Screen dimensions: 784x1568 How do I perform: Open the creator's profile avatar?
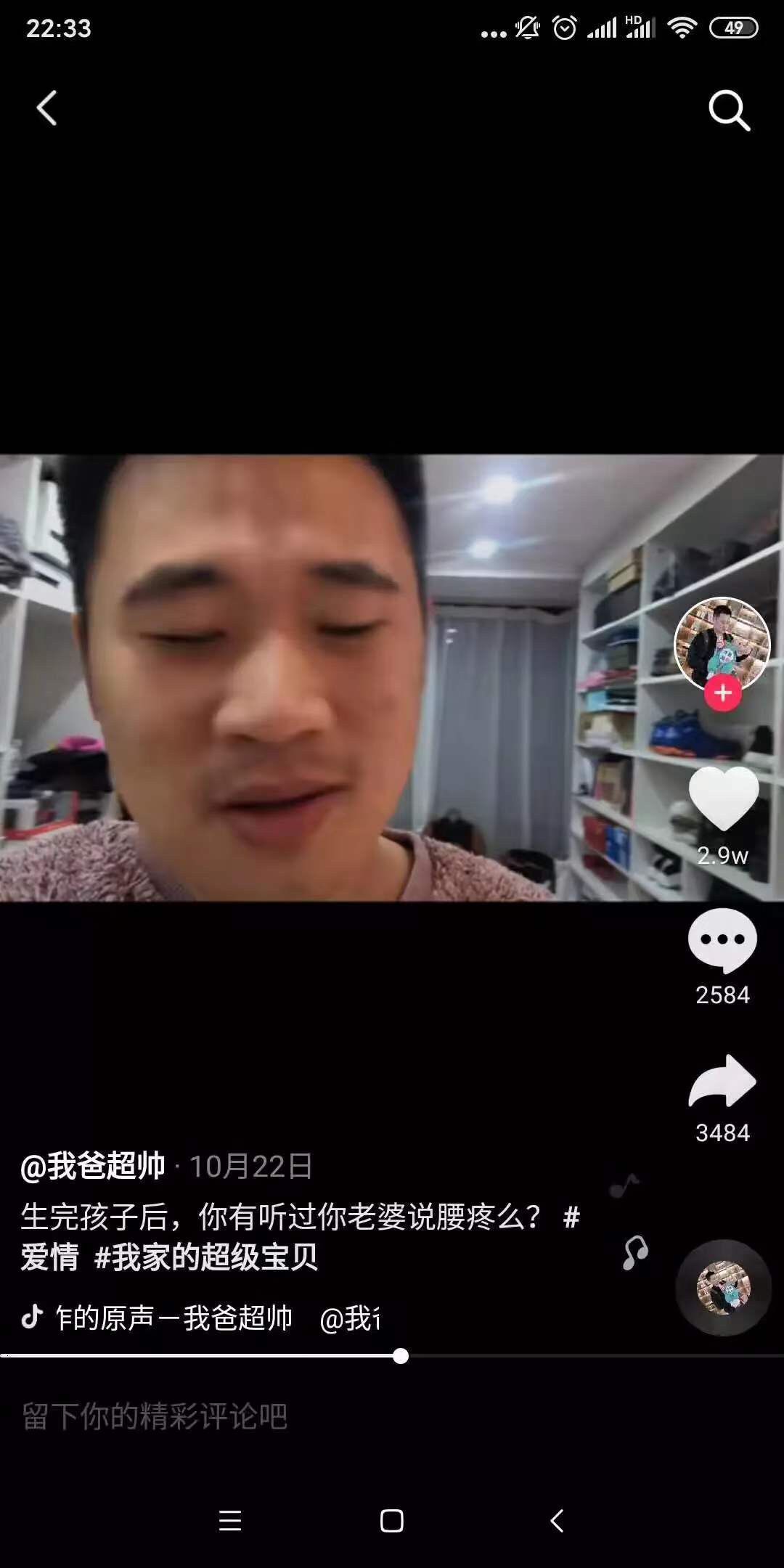[722, 643]
